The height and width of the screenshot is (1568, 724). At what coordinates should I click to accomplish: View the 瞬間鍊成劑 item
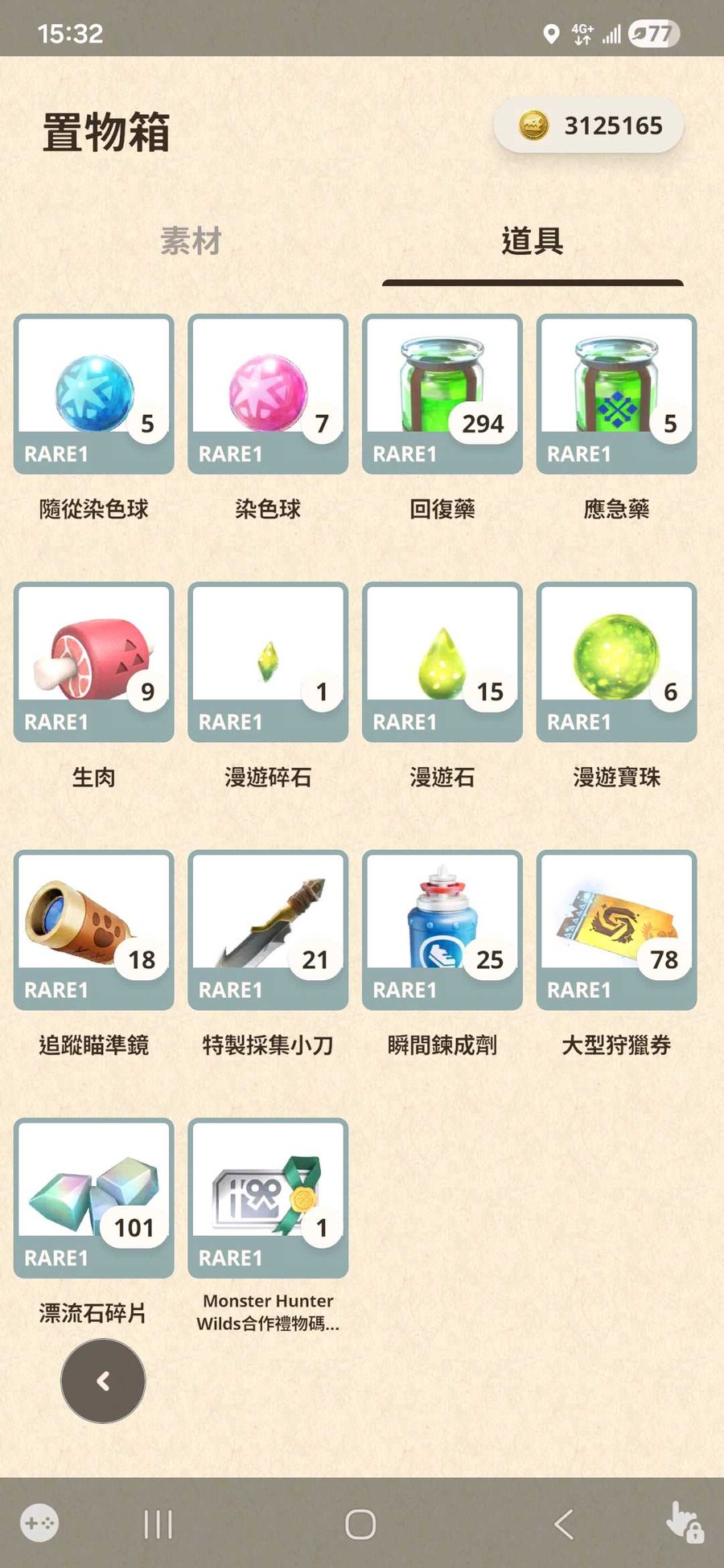(x=442, y=929)
